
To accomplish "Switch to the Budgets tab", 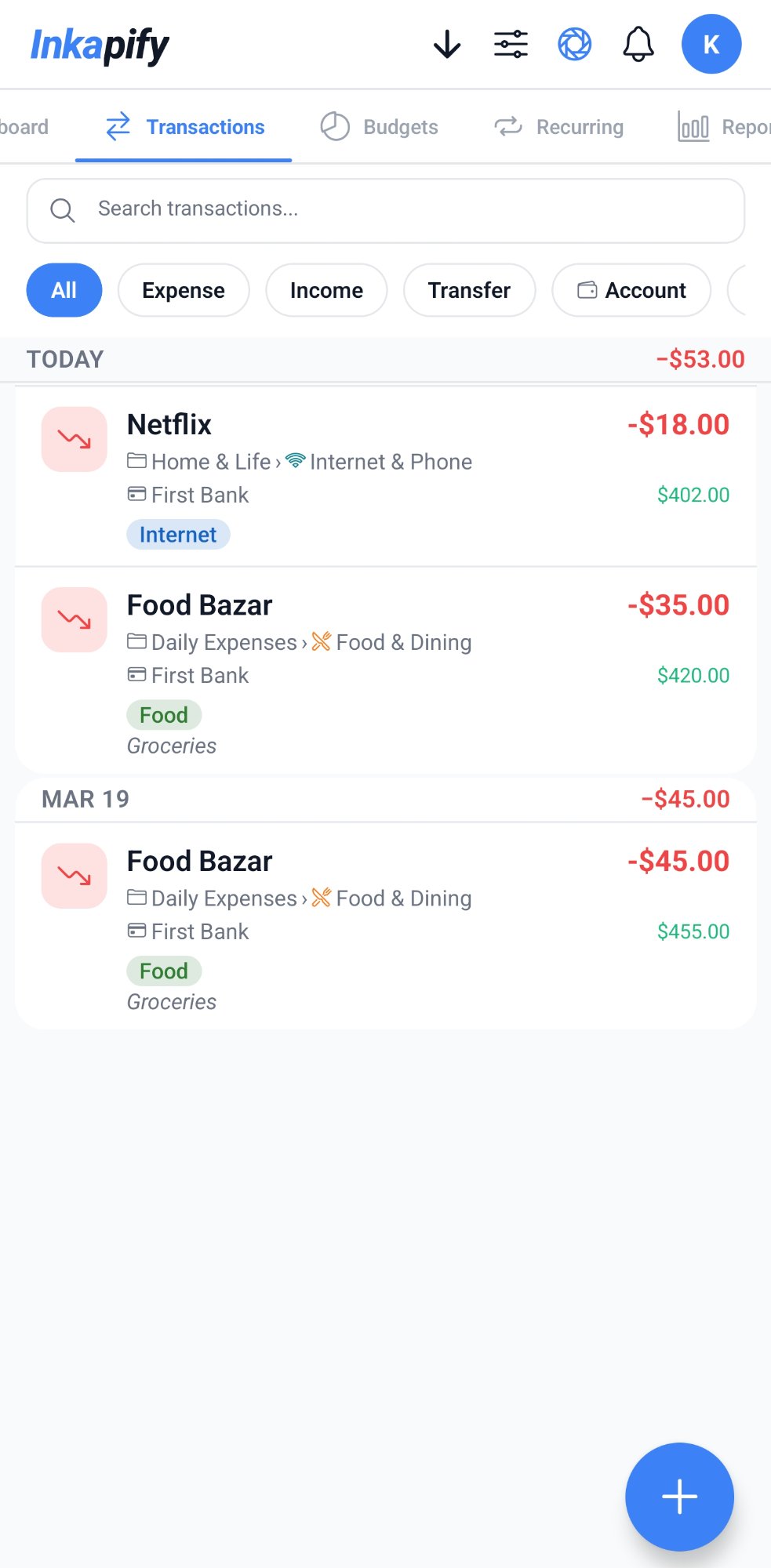I will (379, 127).
